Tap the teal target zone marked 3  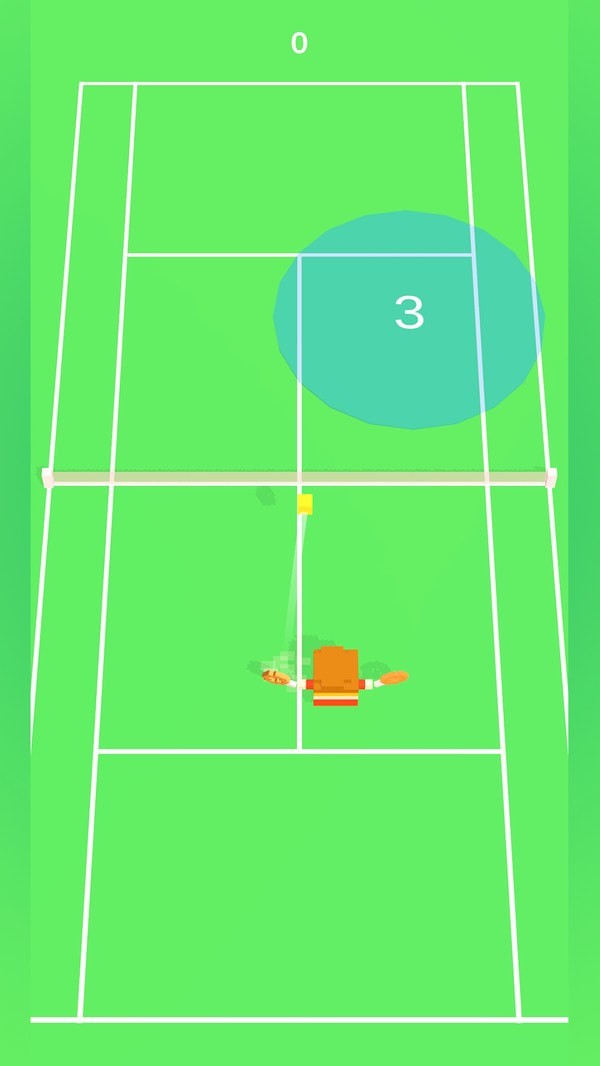tap(408, 320)
